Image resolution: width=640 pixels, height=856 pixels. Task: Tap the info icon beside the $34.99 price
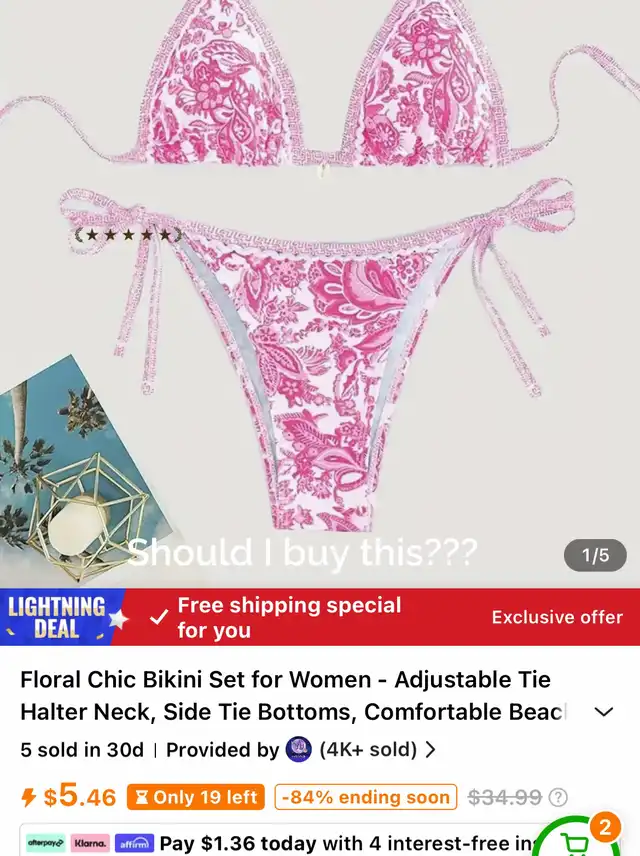pyautogui.click(x=558, y=798)
